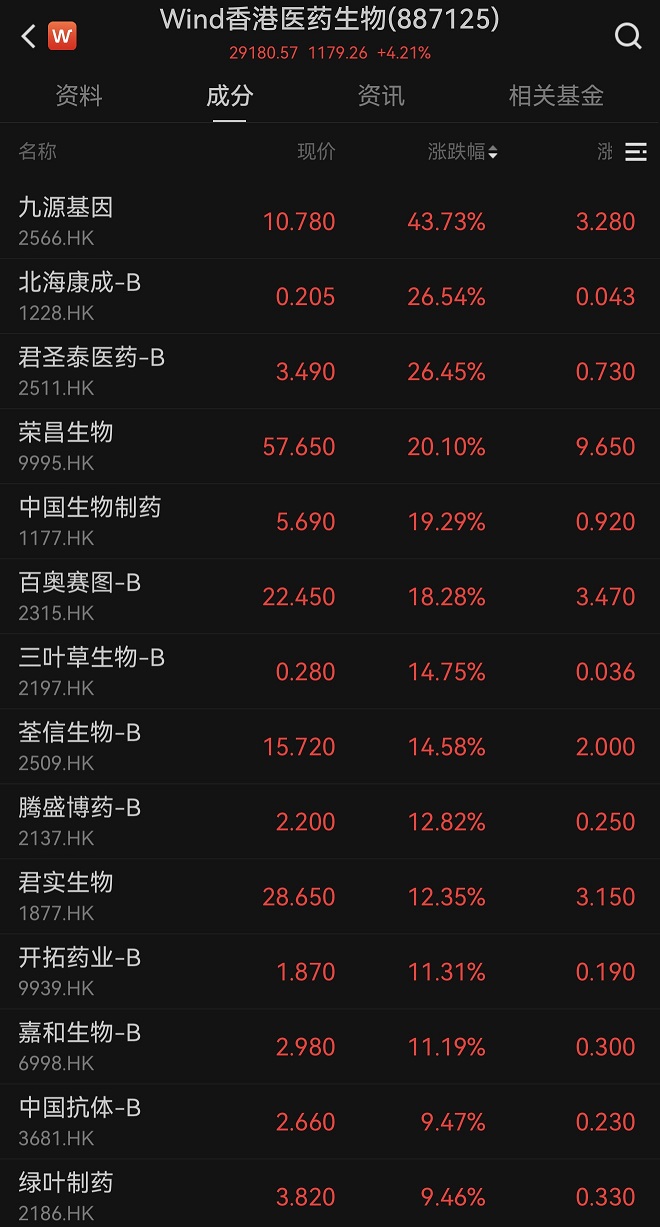Viewport: 660px width, 1227px height.
Task: Open the search icon
Action: click(627, 37)
